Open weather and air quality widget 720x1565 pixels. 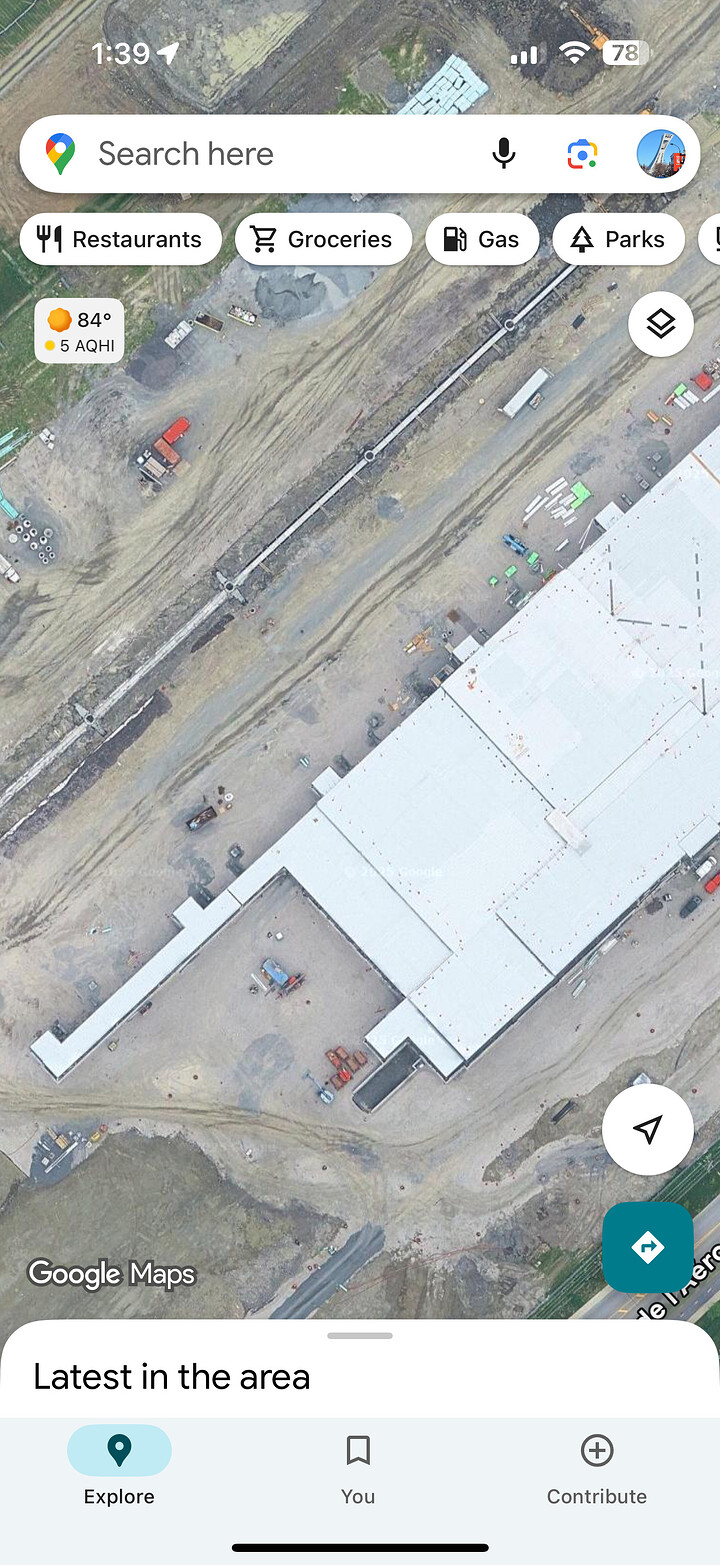point(79,331)
